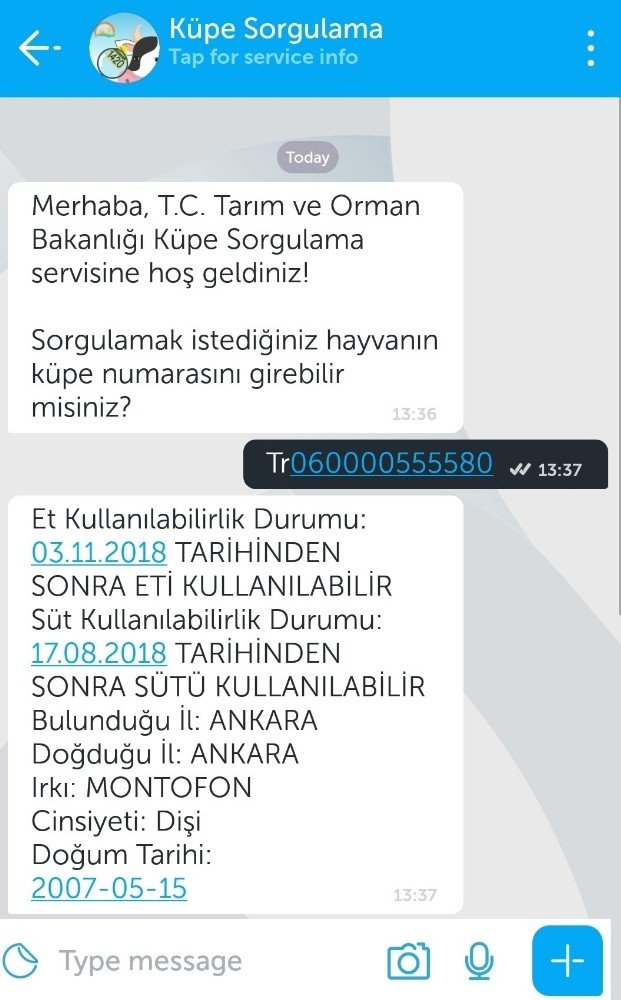
Task: Open the 17.08.2018 date link
Action: 99,653
